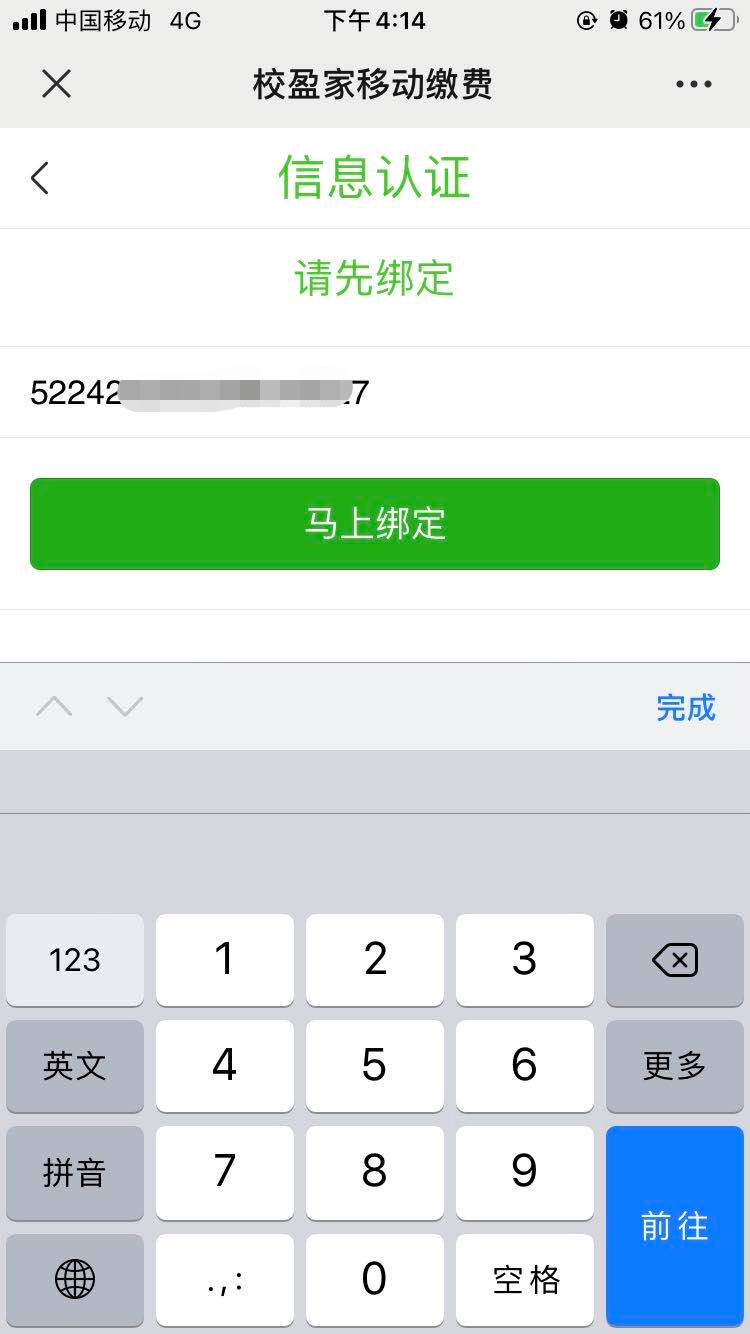Screen dimensions: 750x1334
Task: Delete a digit with the backspace key
Action: click(674, 960)
